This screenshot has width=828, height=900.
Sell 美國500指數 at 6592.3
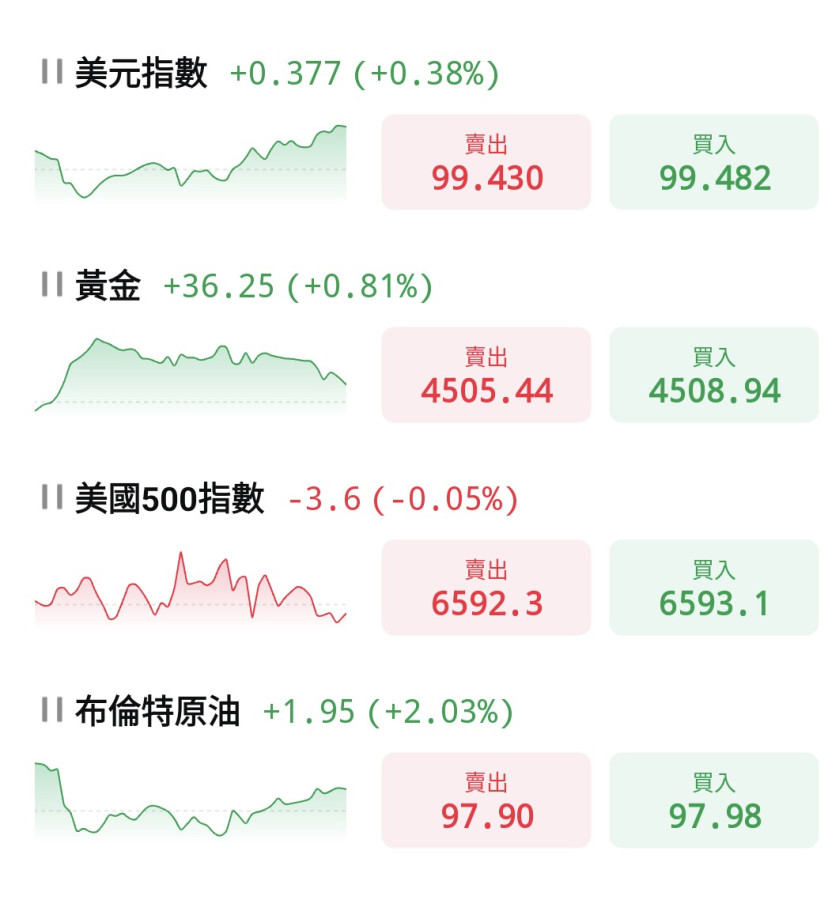pos(486,588)
